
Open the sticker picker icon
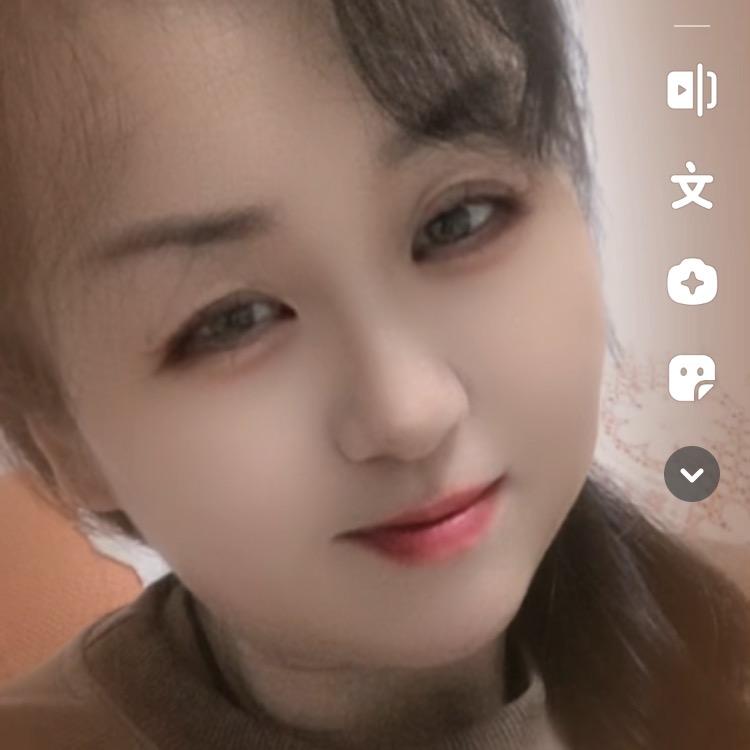tap(692, 378)
